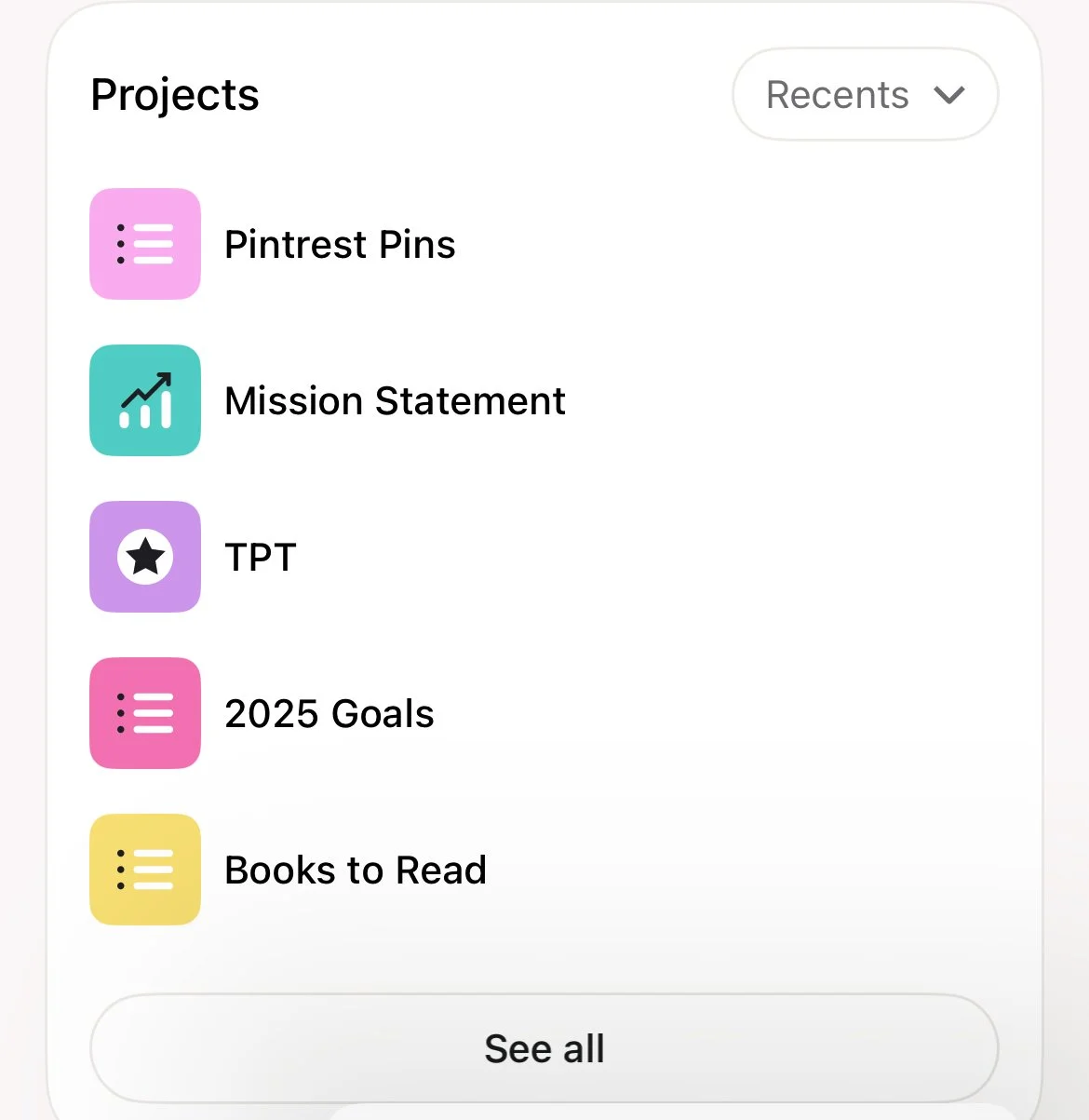View the 2025 Goals project
This screenshot has height=1120, width=1089.
[329, 714]
